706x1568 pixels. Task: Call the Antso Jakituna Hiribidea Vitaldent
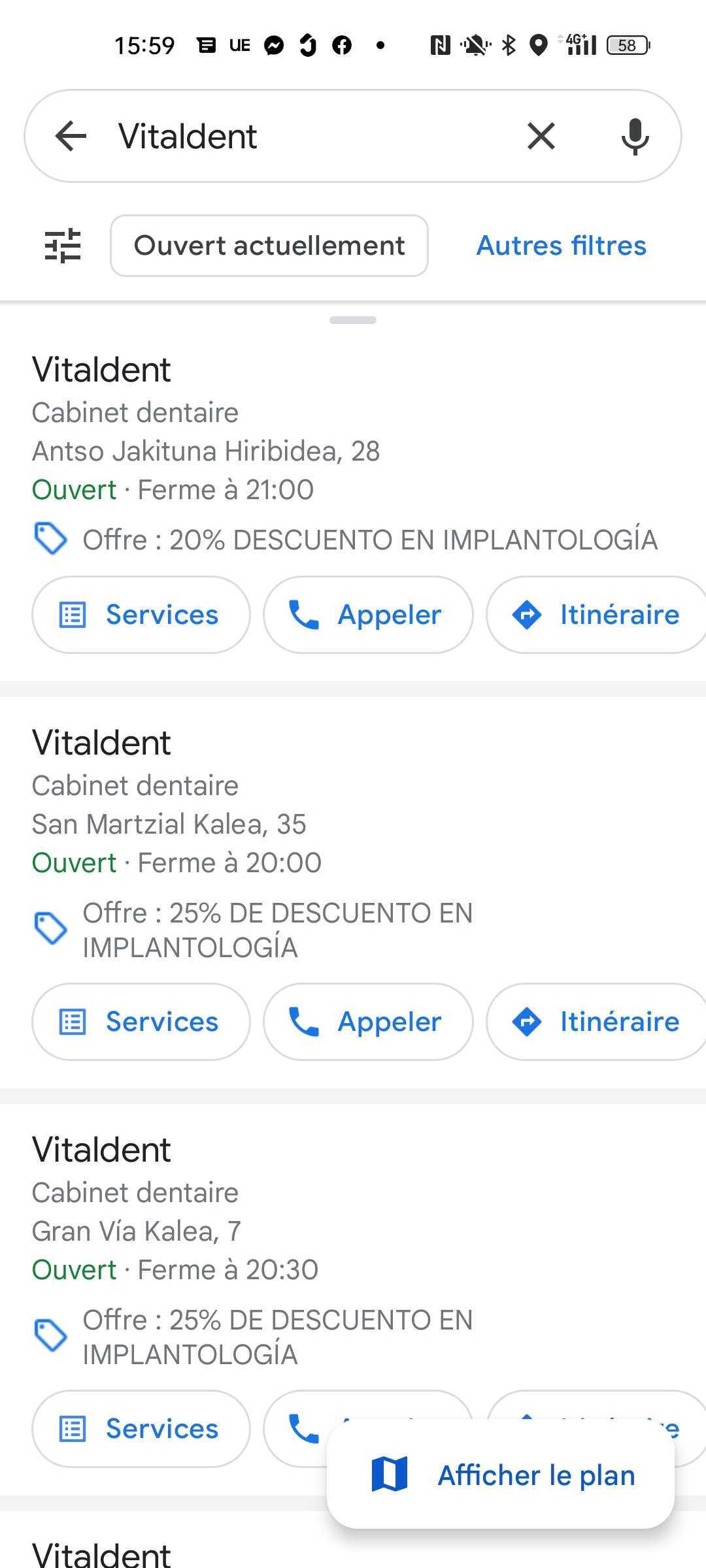(x=368, y=615)
